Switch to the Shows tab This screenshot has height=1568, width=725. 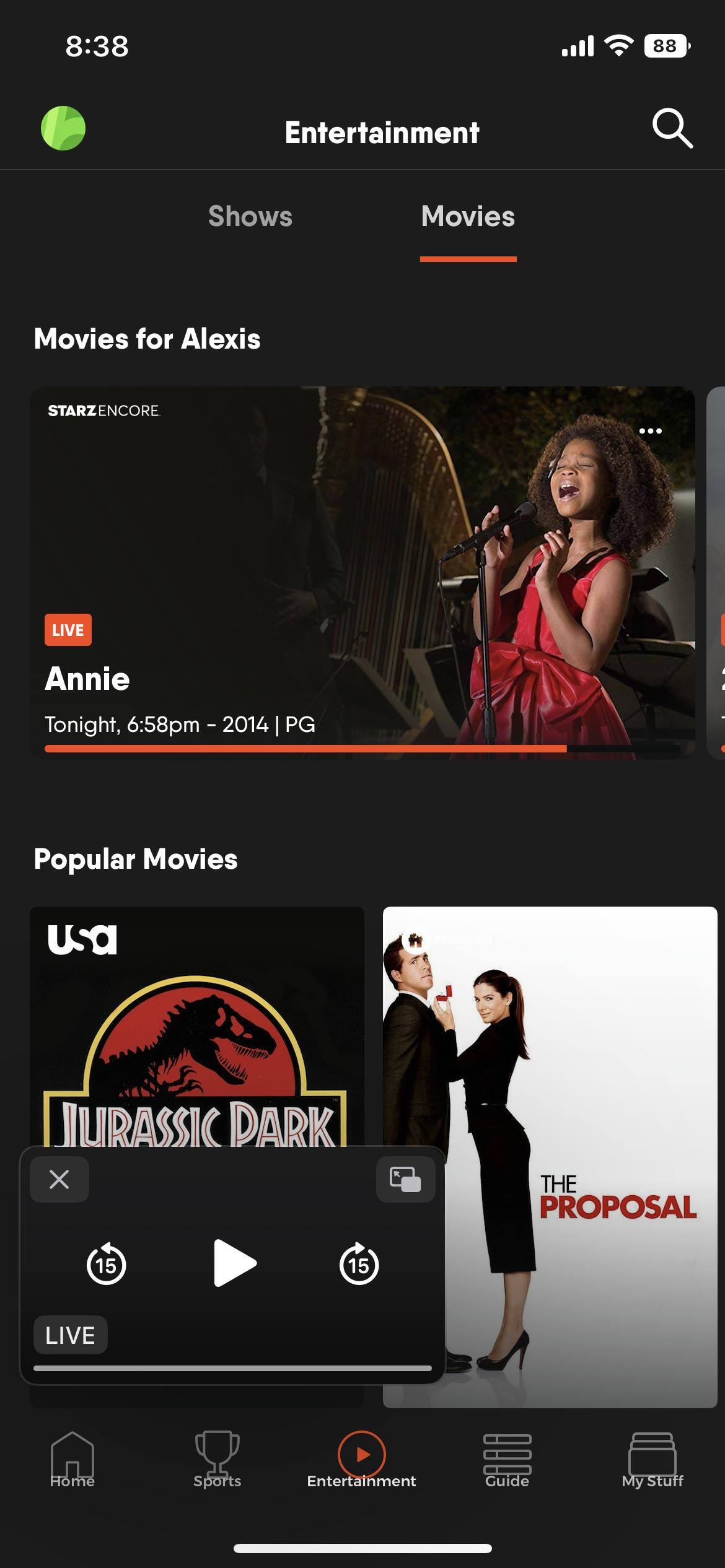(x=250, y=217)
